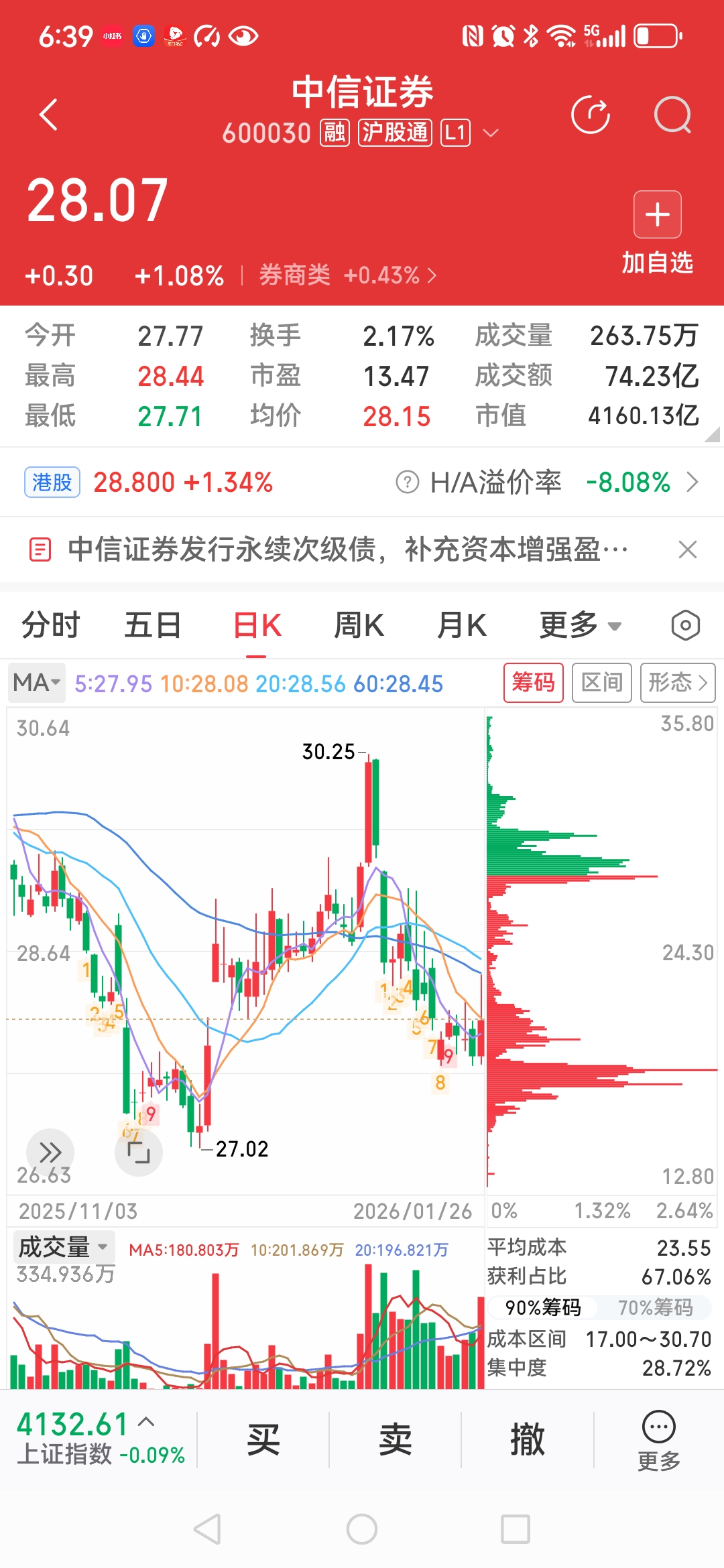Tap the 买 buy button
The image size is (724, 1568).
pyautogui.click(x=261, y=1438)
